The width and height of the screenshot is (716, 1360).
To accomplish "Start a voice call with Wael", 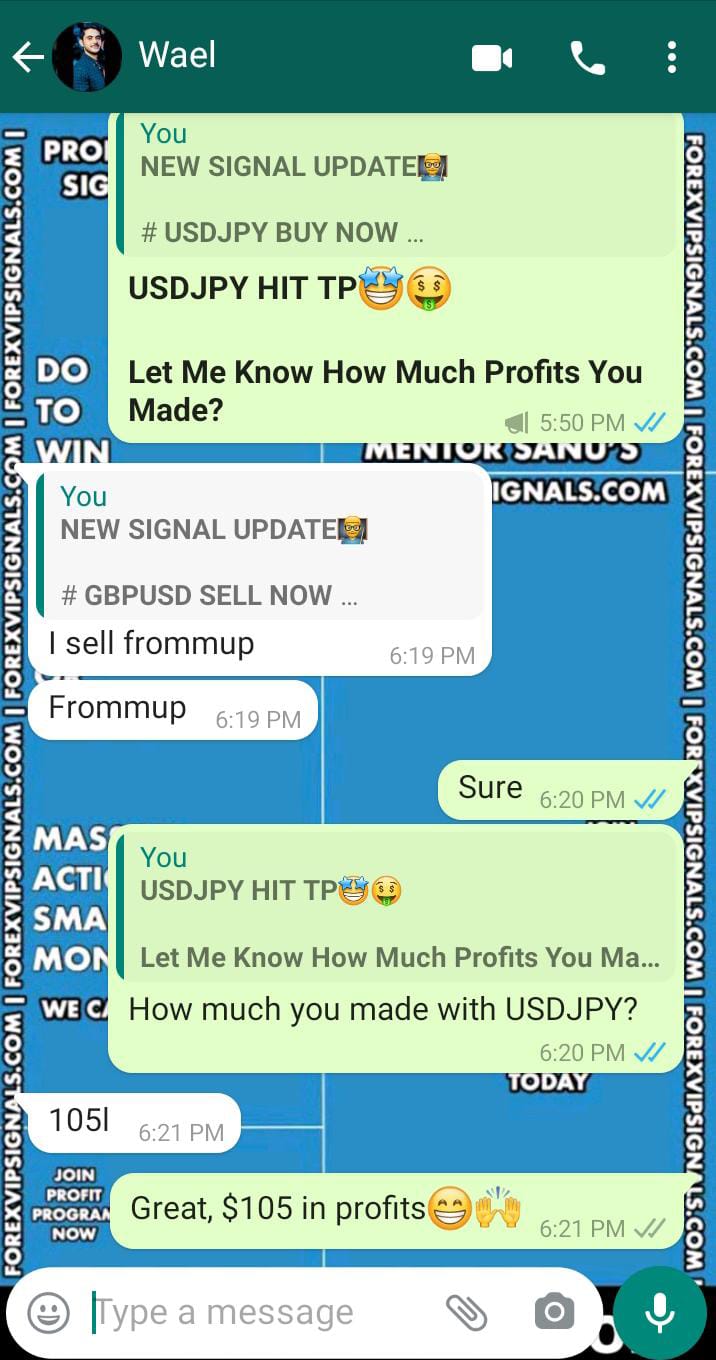I will pos(588,58).
